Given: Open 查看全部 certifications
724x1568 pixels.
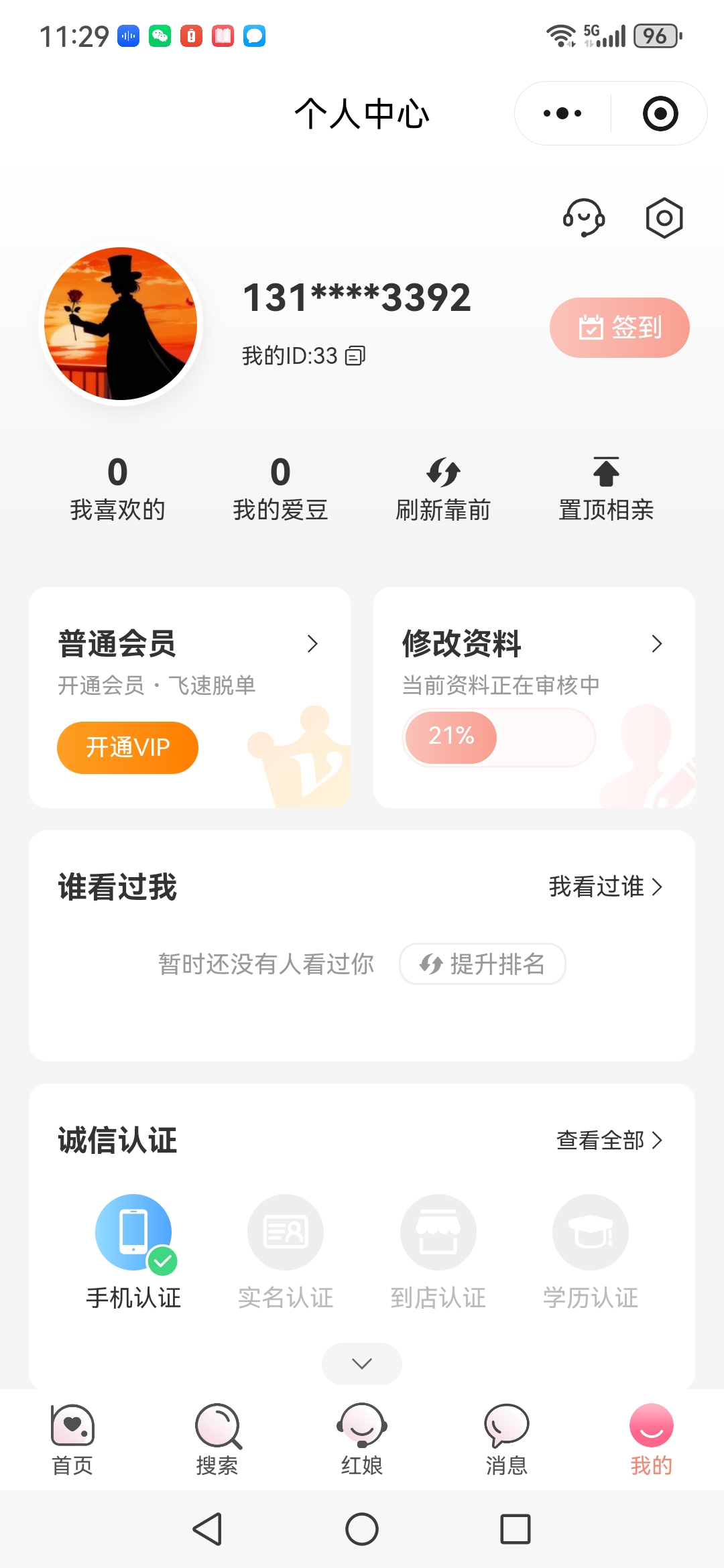Looking at the screenshot, I should point(609,1140).
